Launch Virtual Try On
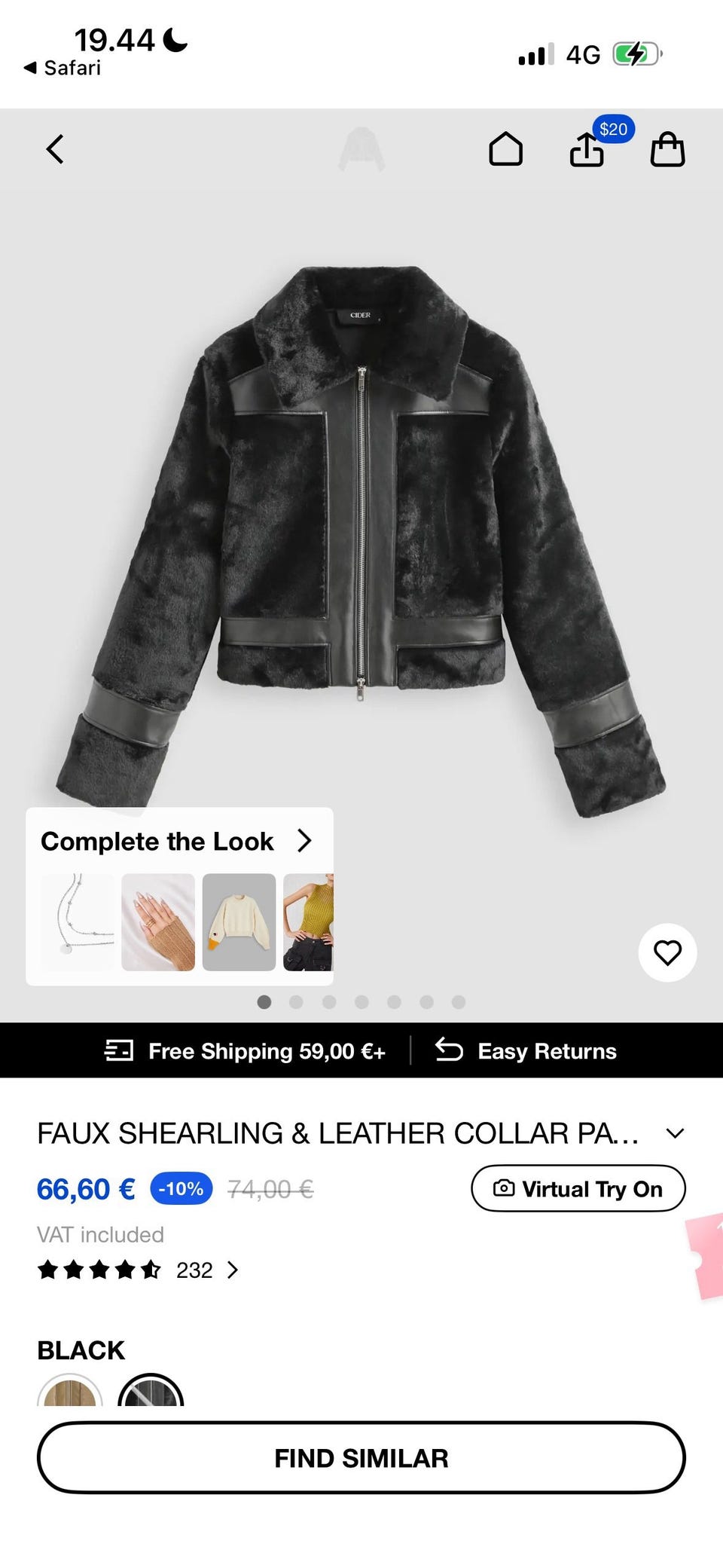723x1568 pixels. (578, 1189)
